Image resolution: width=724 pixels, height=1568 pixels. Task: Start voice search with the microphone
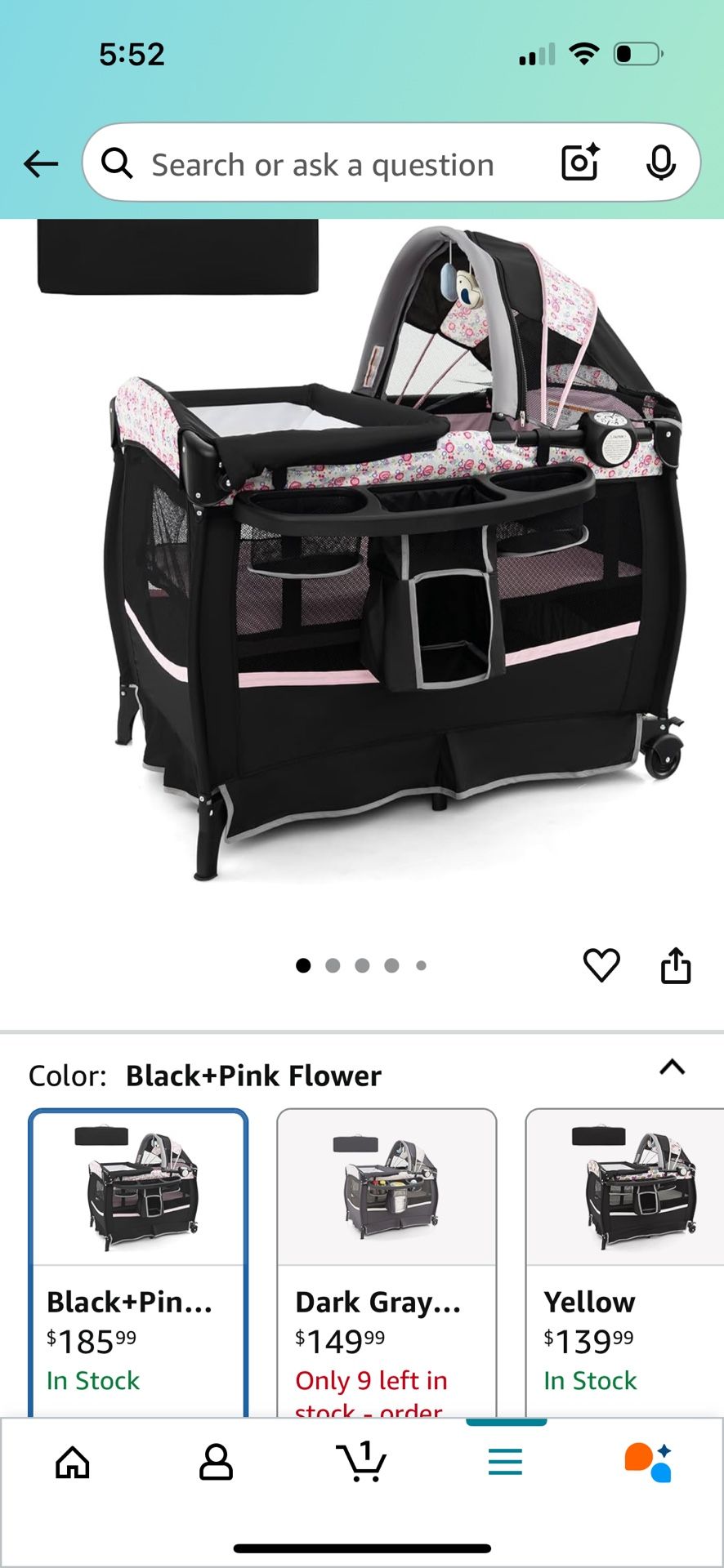pos(660,163)
